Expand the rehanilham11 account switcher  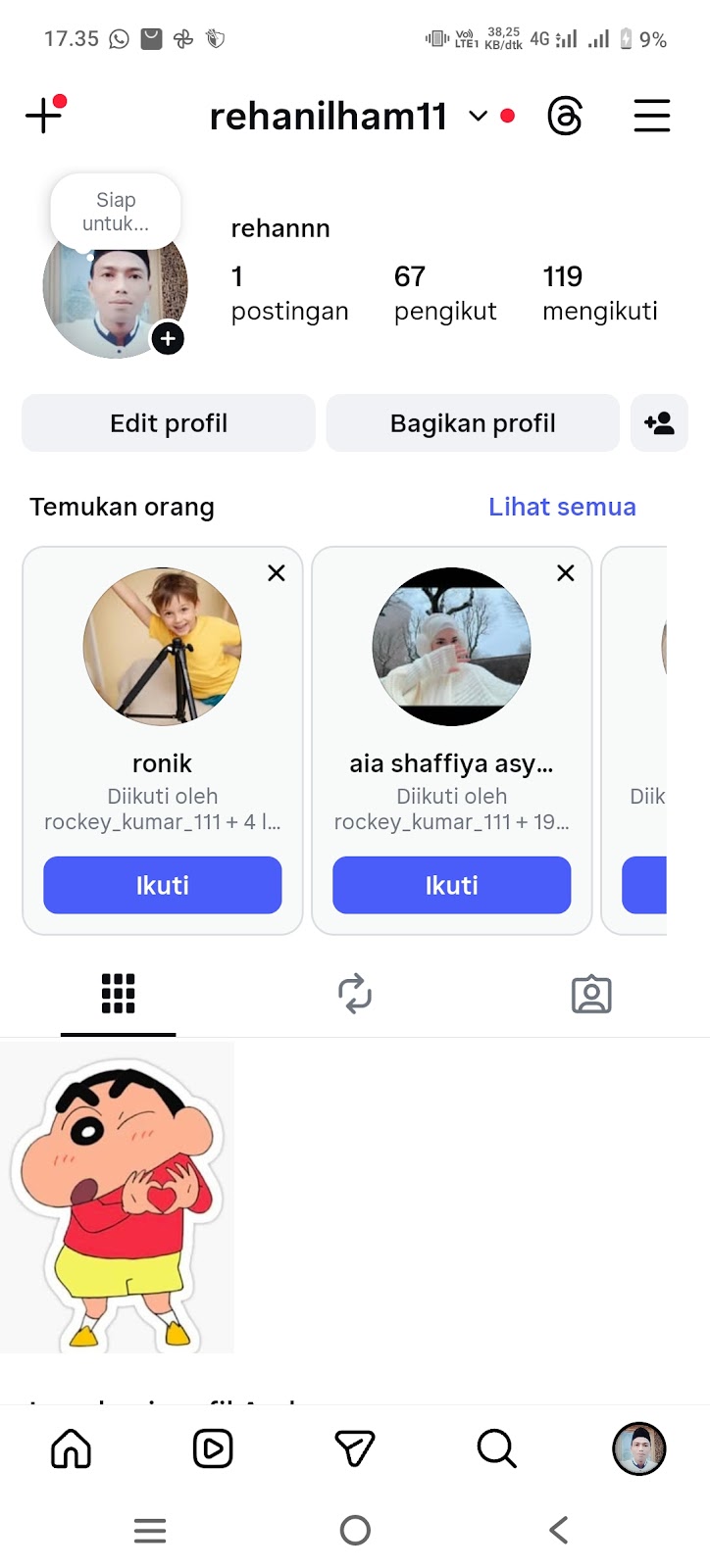click(x=478, y=117)
